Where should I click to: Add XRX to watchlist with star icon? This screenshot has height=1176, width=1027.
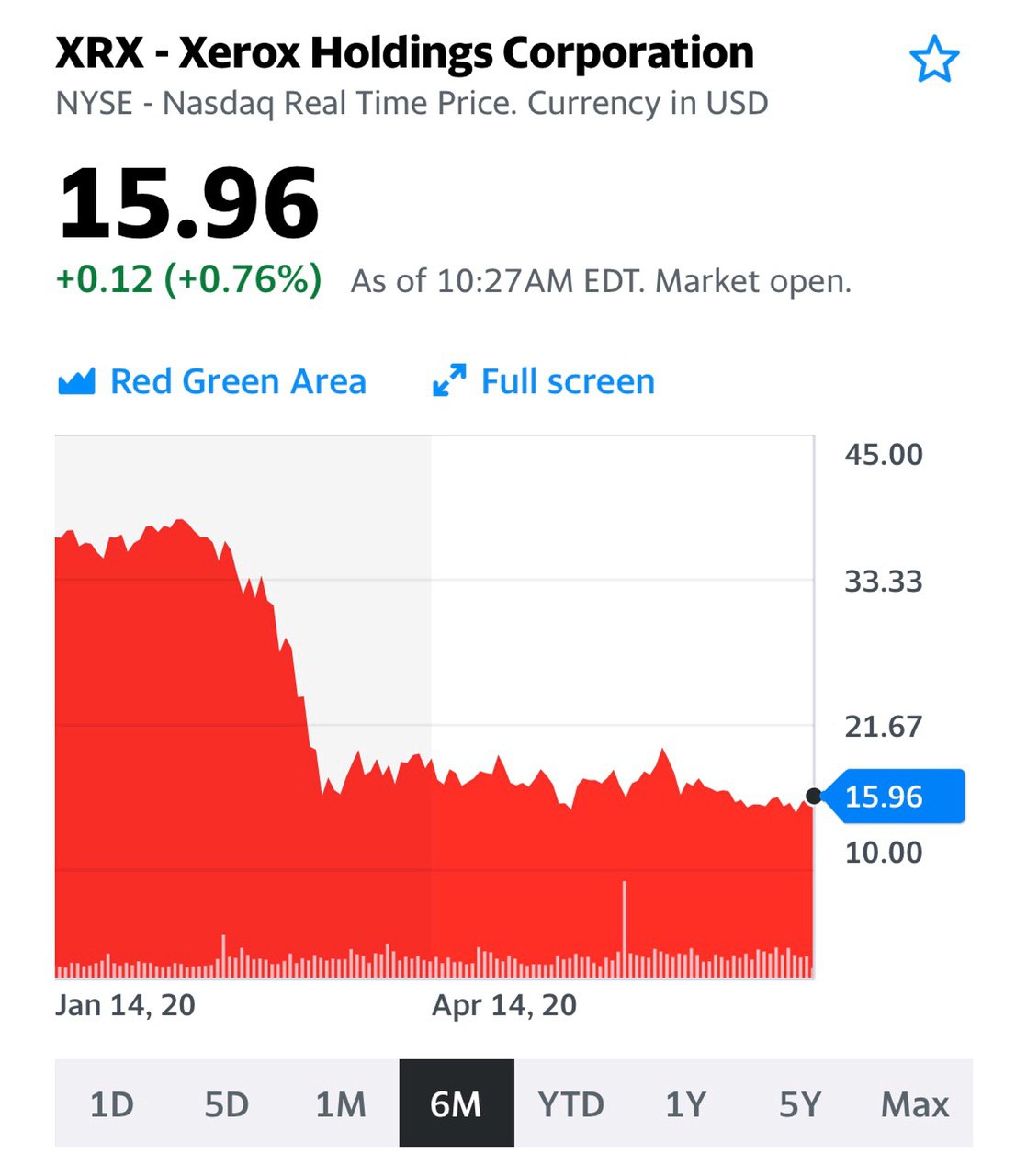pos(933,60)
